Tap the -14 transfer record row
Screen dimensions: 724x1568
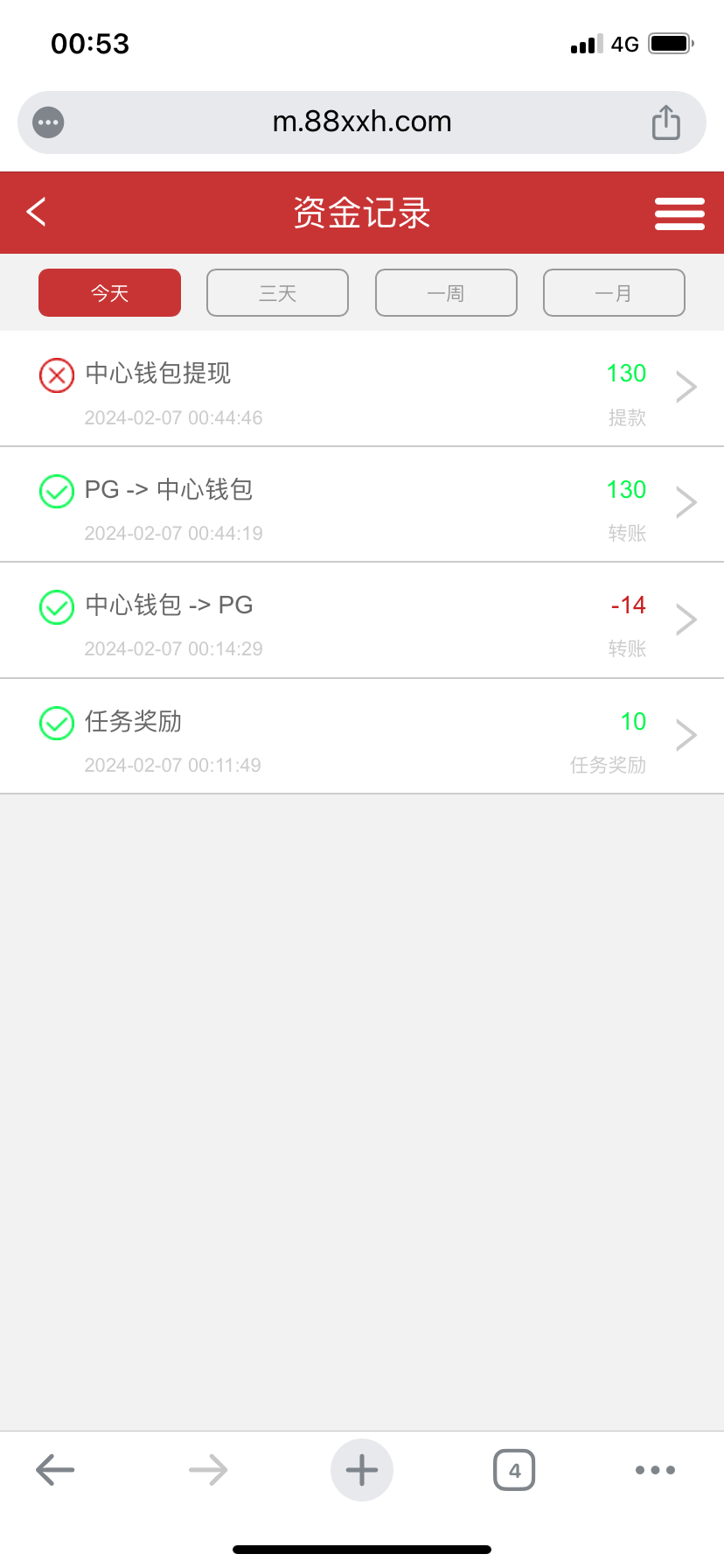point(362,619)
